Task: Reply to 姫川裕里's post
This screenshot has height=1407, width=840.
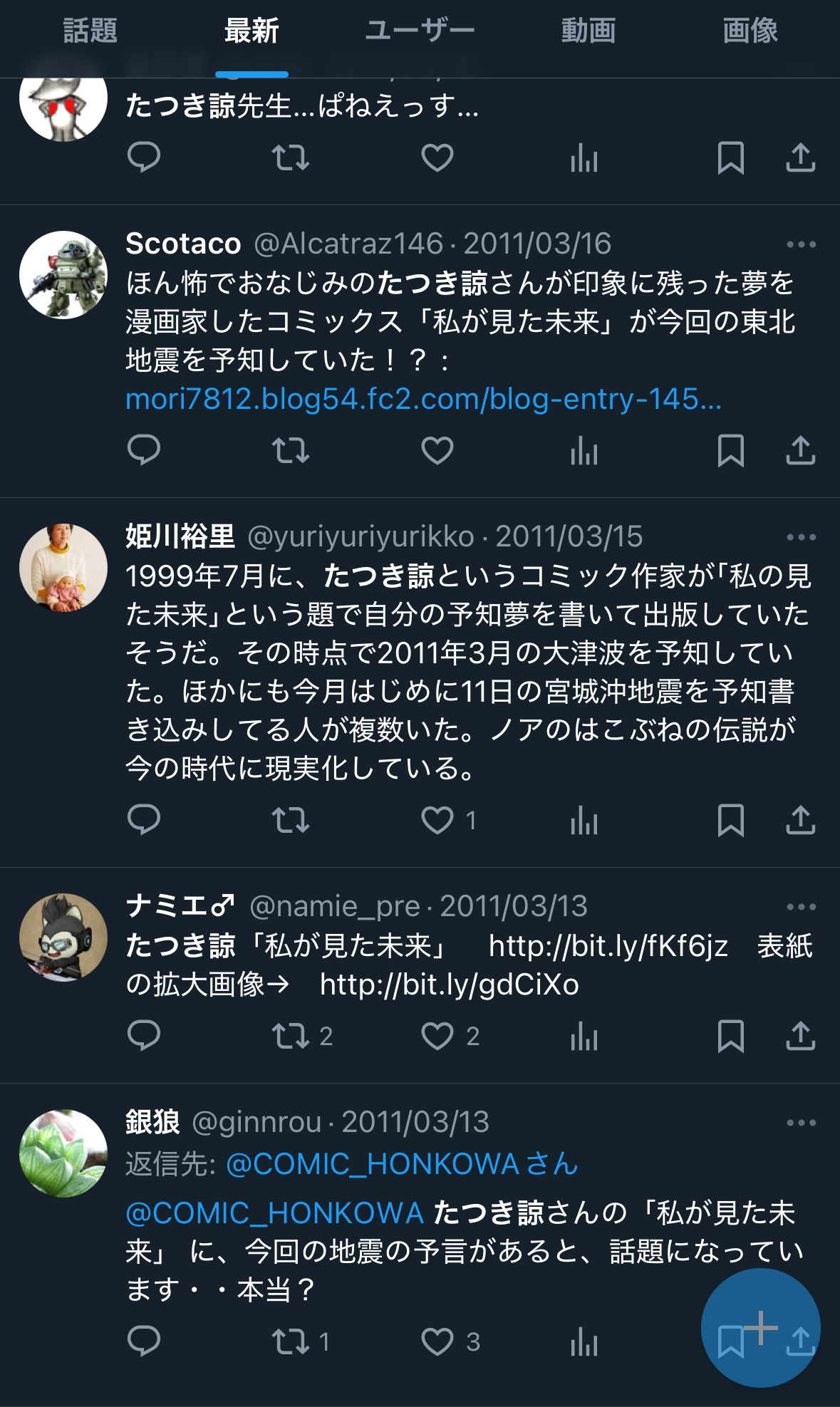Action: [x=144, y=820]
